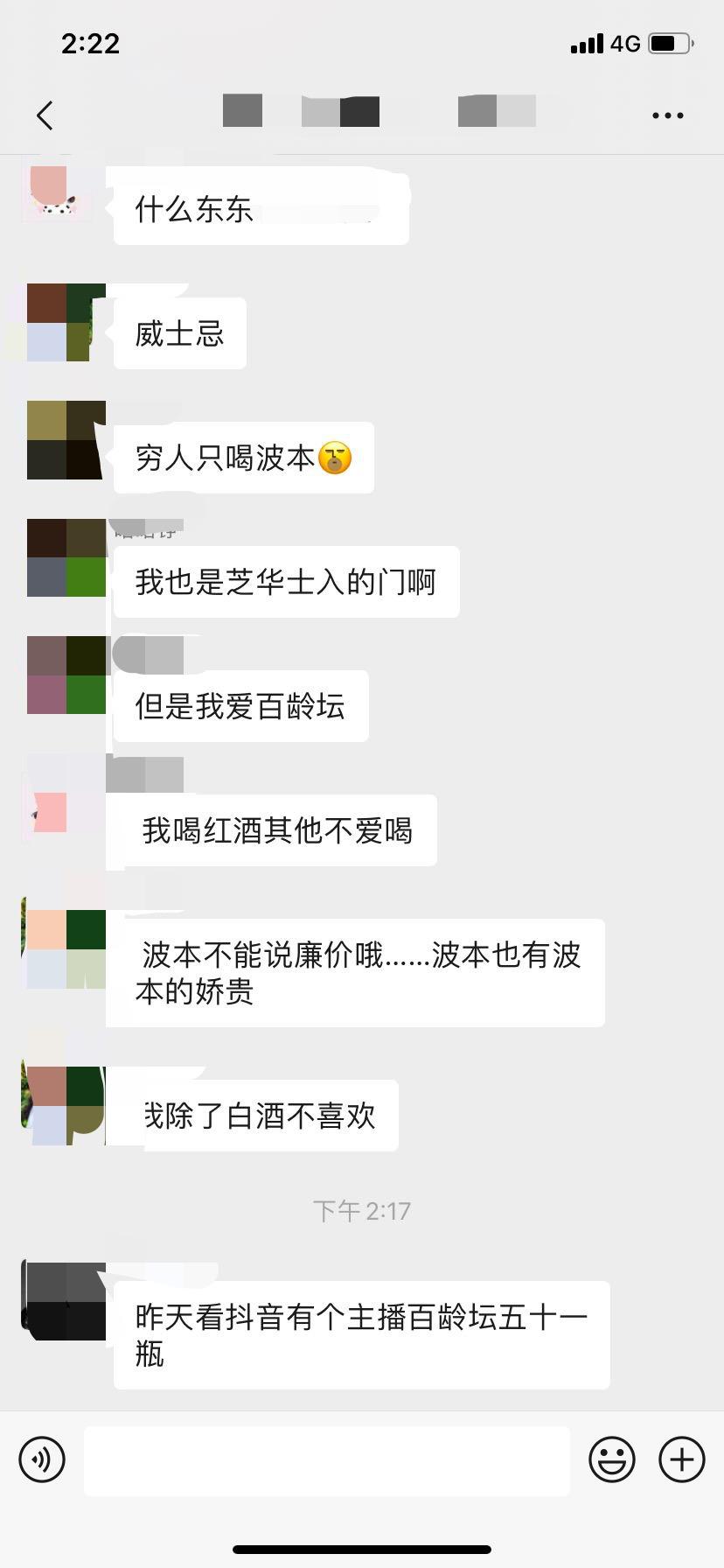
Task: Open avatar of sender saying 威士忌
Action: click(x=66, y=322)
